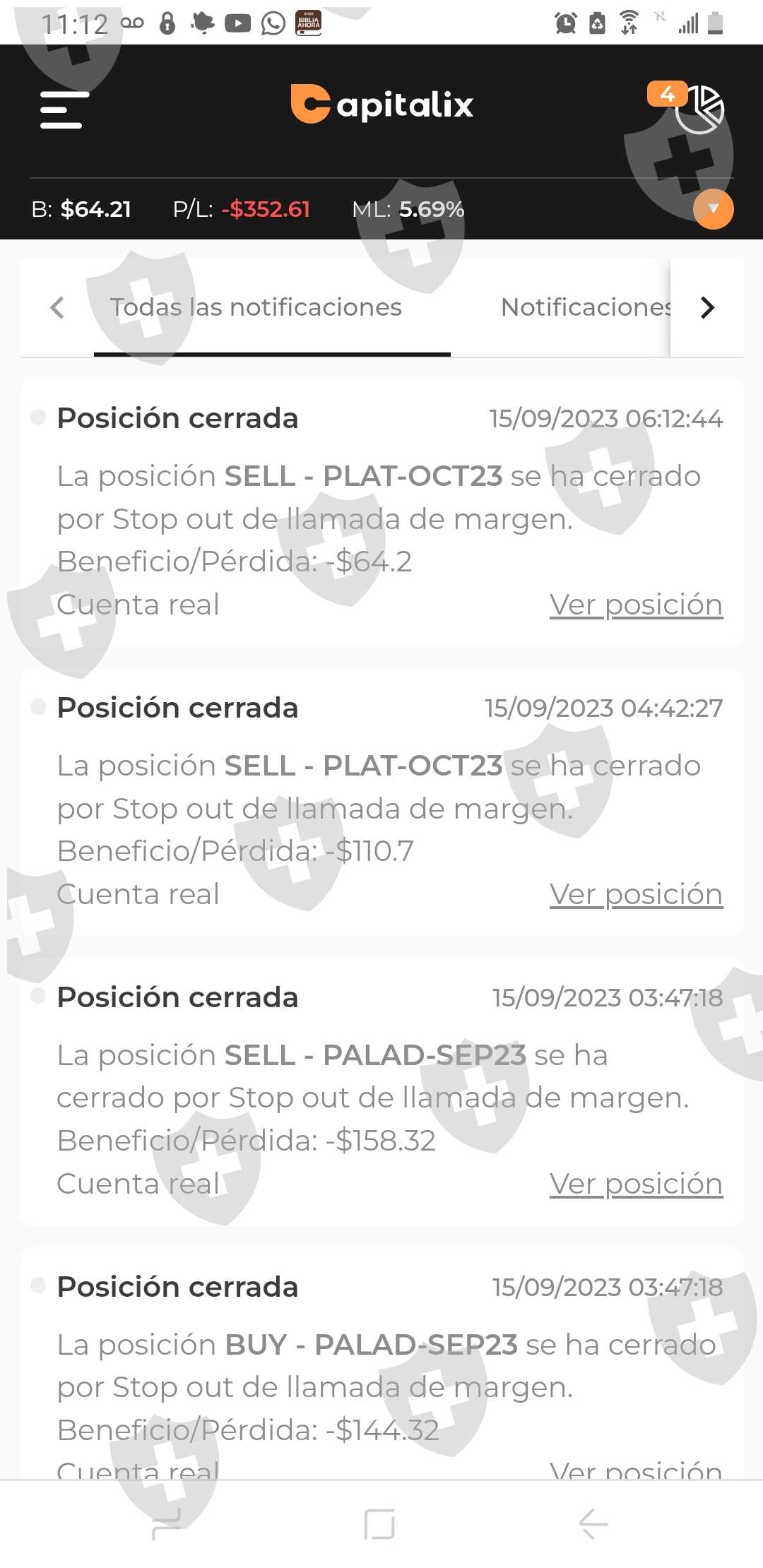Select the Todas las notificaciones tab
This screenshot has width=763, height=1568.
tap(256, 307)
